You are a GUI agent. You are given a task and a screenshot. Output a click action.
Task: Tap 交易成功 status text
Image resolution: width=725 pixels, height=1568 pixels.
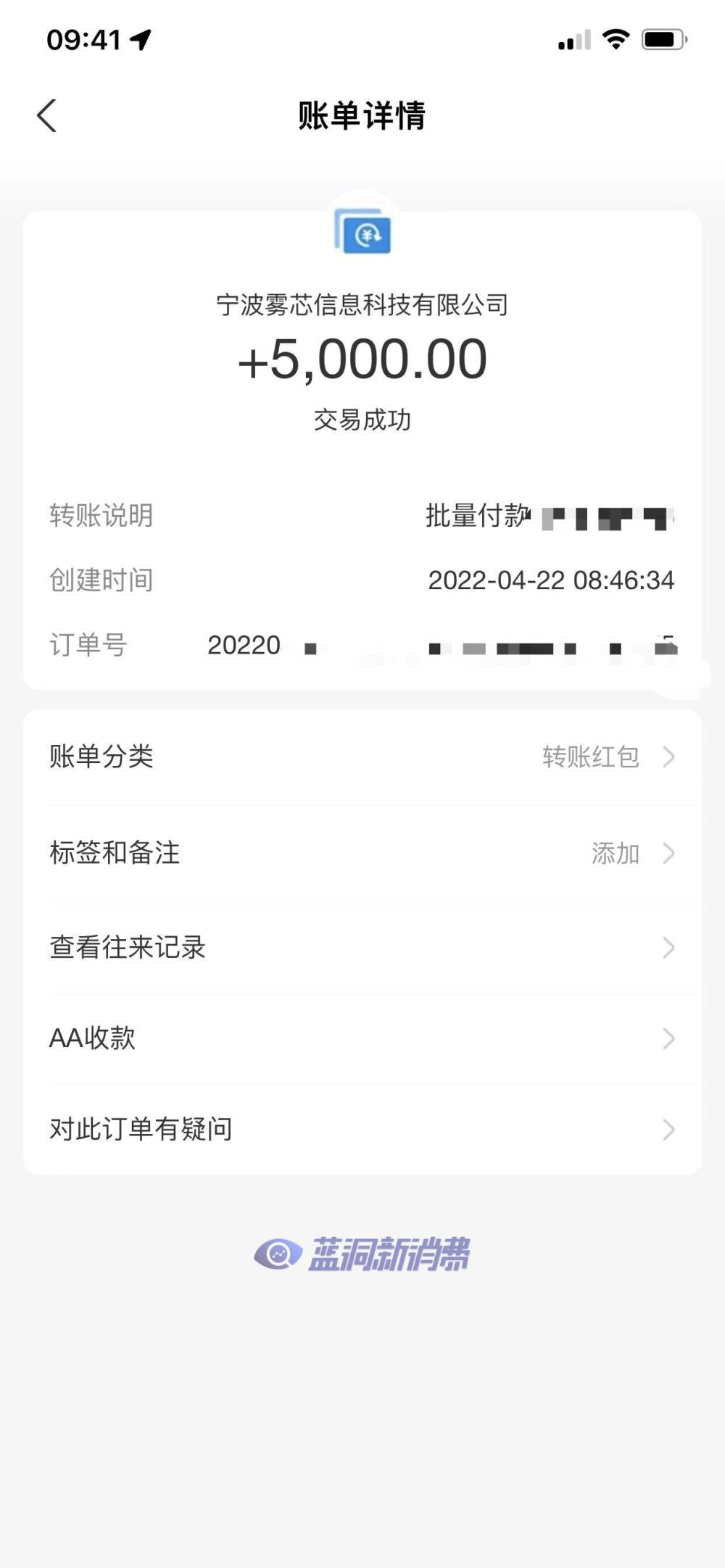[x=363, y=418]
